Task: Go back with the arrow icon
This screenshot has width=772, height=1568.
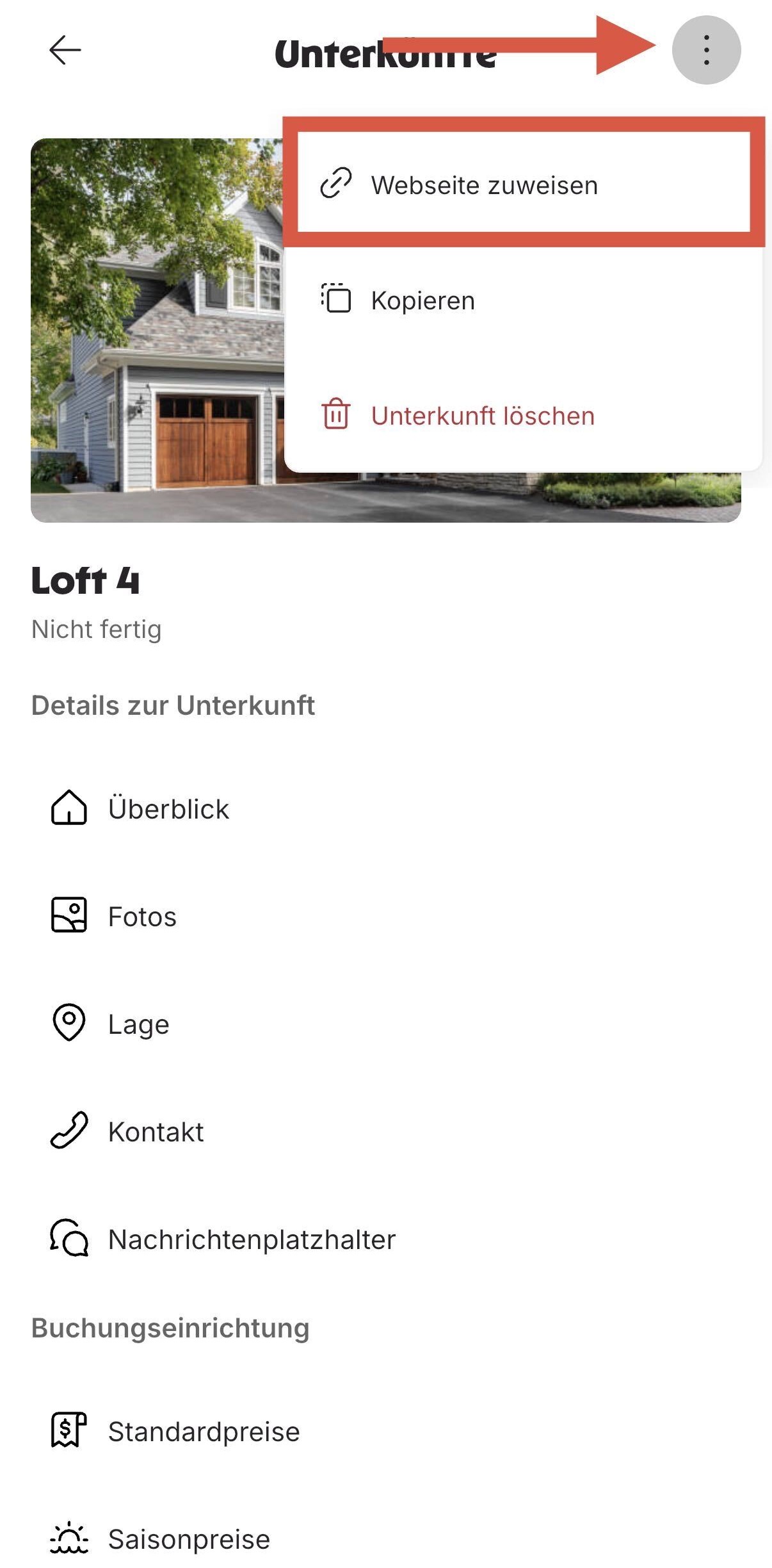Action: pyautogui.click(x=65, y=50)
